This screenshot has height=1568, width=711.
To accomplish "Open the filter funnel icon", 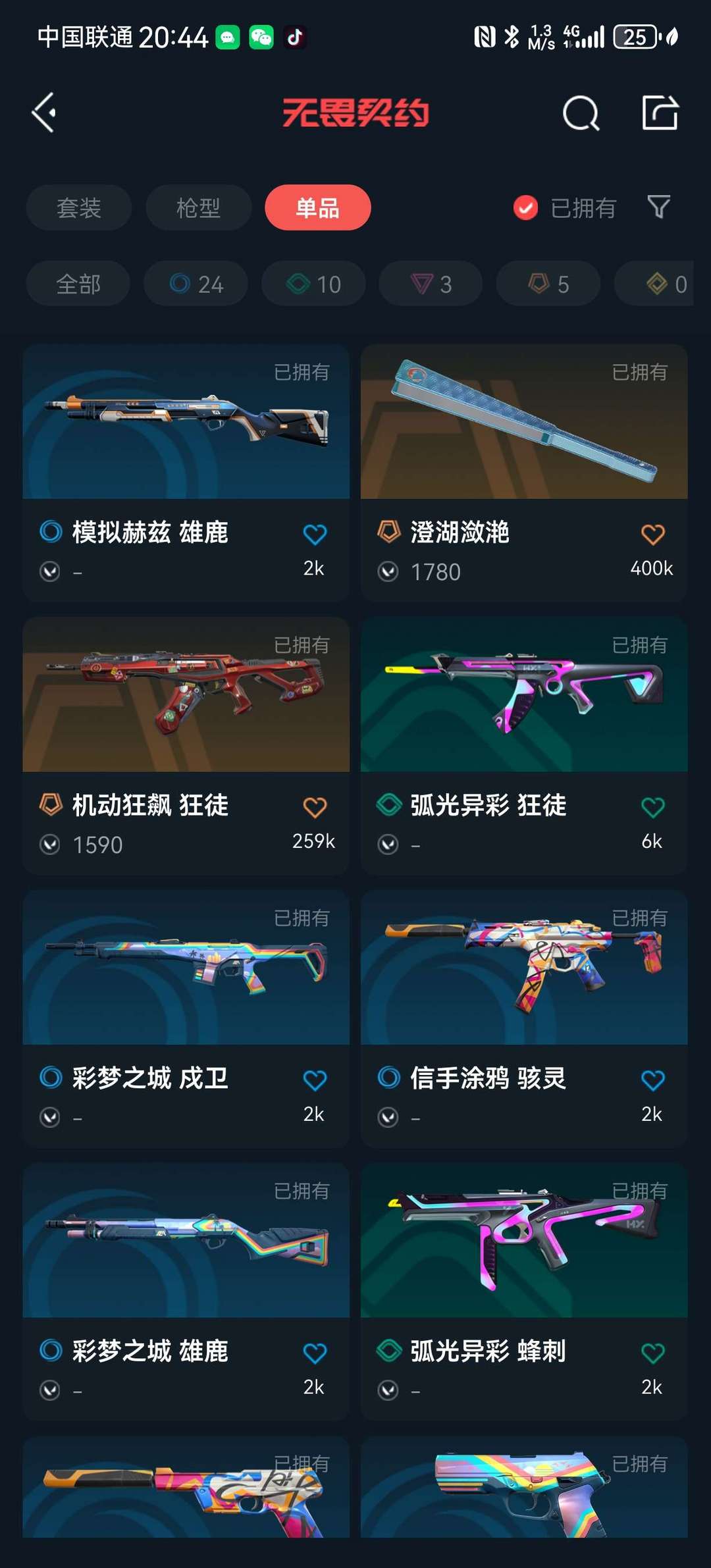I will (x=658, y=207).
